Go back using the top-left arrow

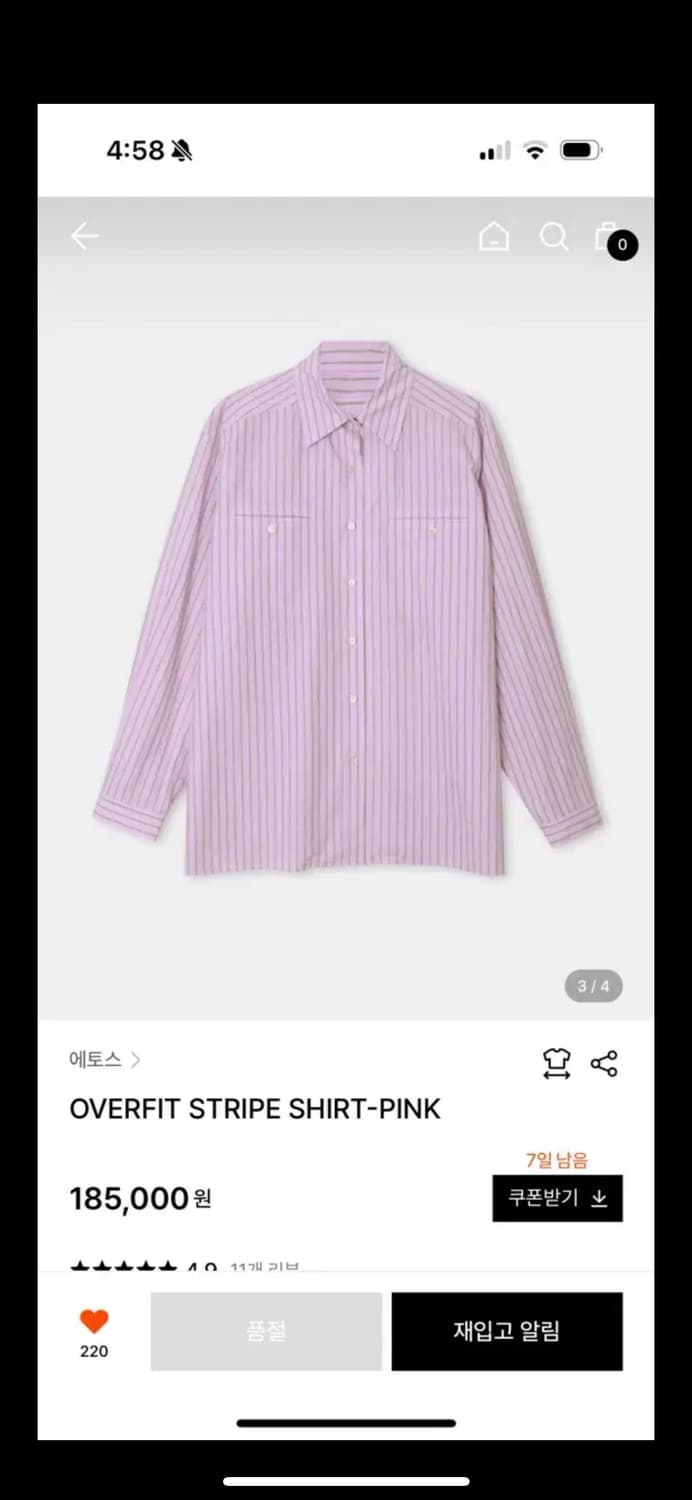(85, 237)
